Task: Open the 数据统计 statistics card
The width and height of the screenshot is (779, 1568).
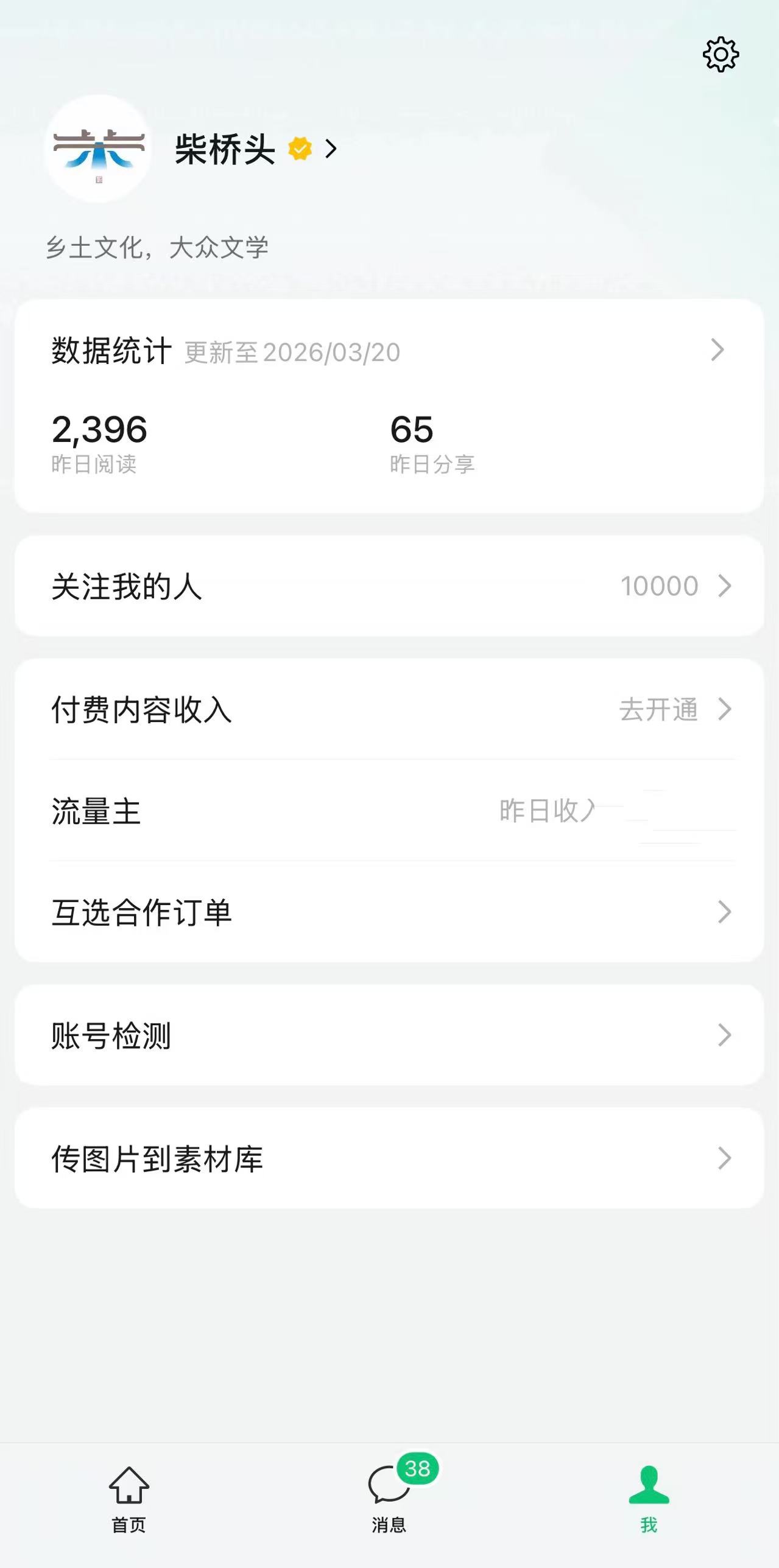Action: tap(389, 351)
